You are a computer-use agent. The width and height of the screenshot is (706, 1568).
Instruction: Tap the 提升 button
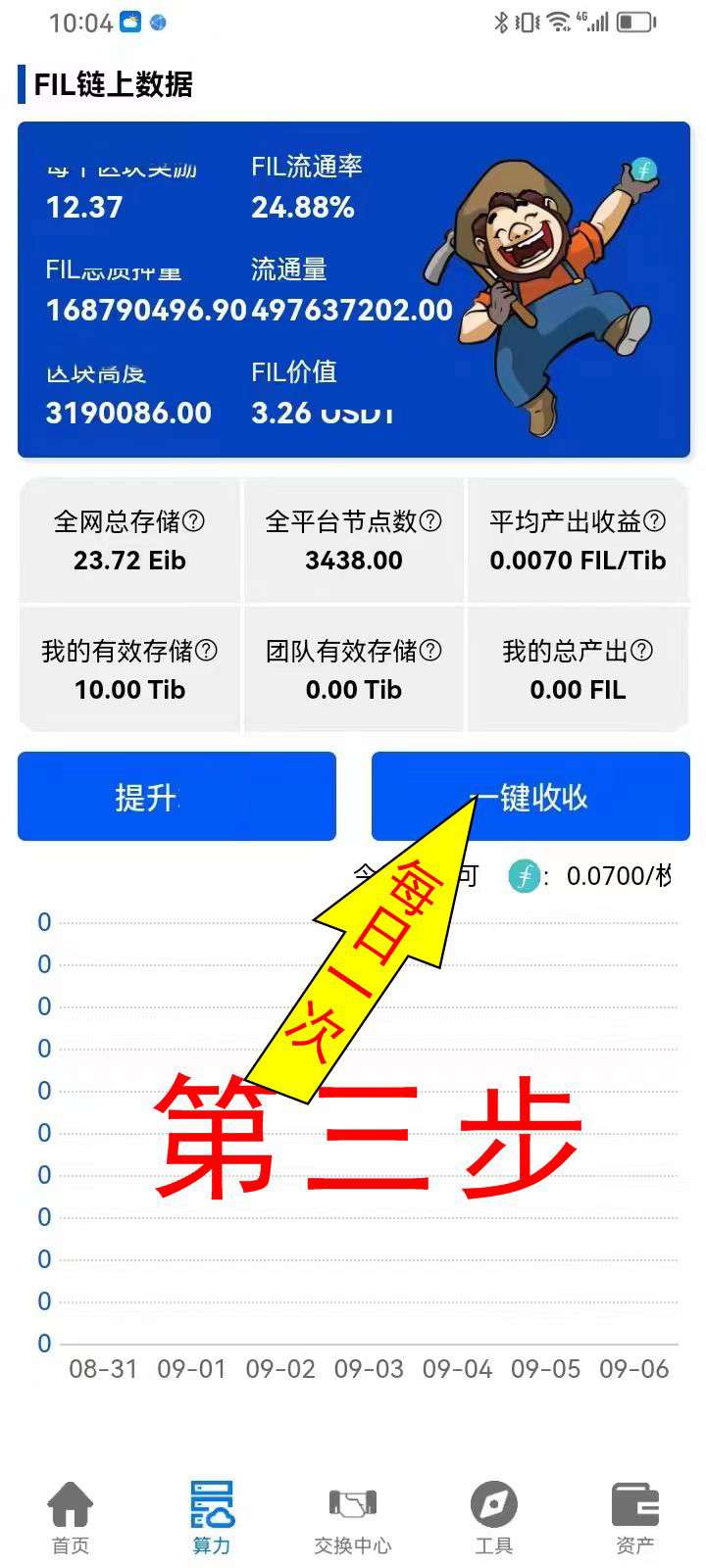coord(176,796)
